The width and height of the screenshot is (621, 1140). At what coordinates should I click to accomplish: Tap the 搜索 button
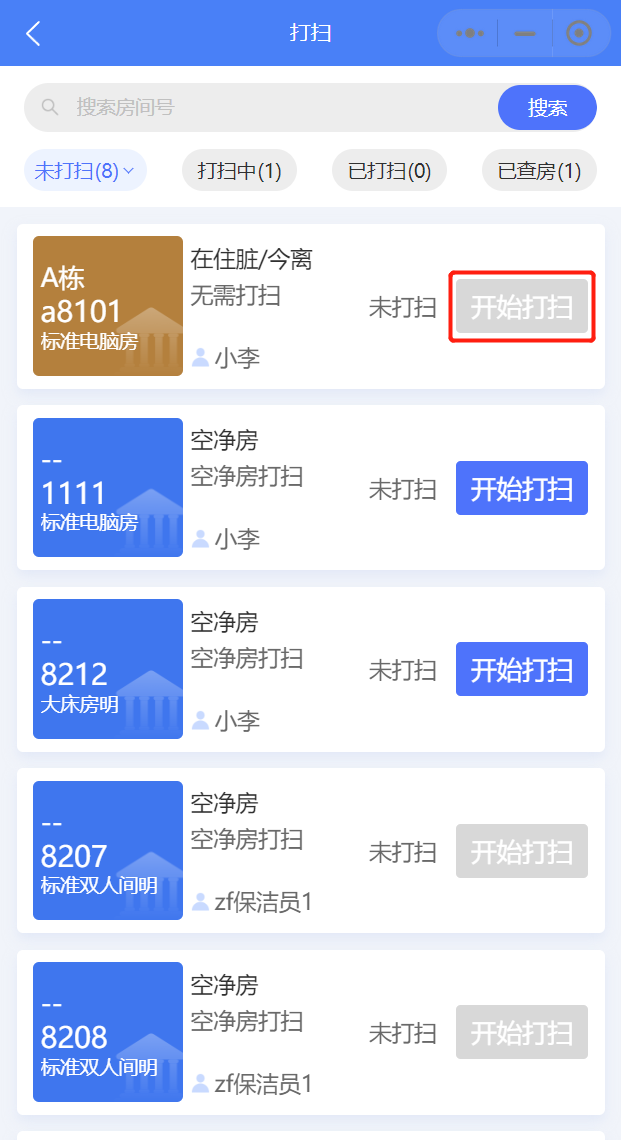pyautogui.click(x=548, y=108)
